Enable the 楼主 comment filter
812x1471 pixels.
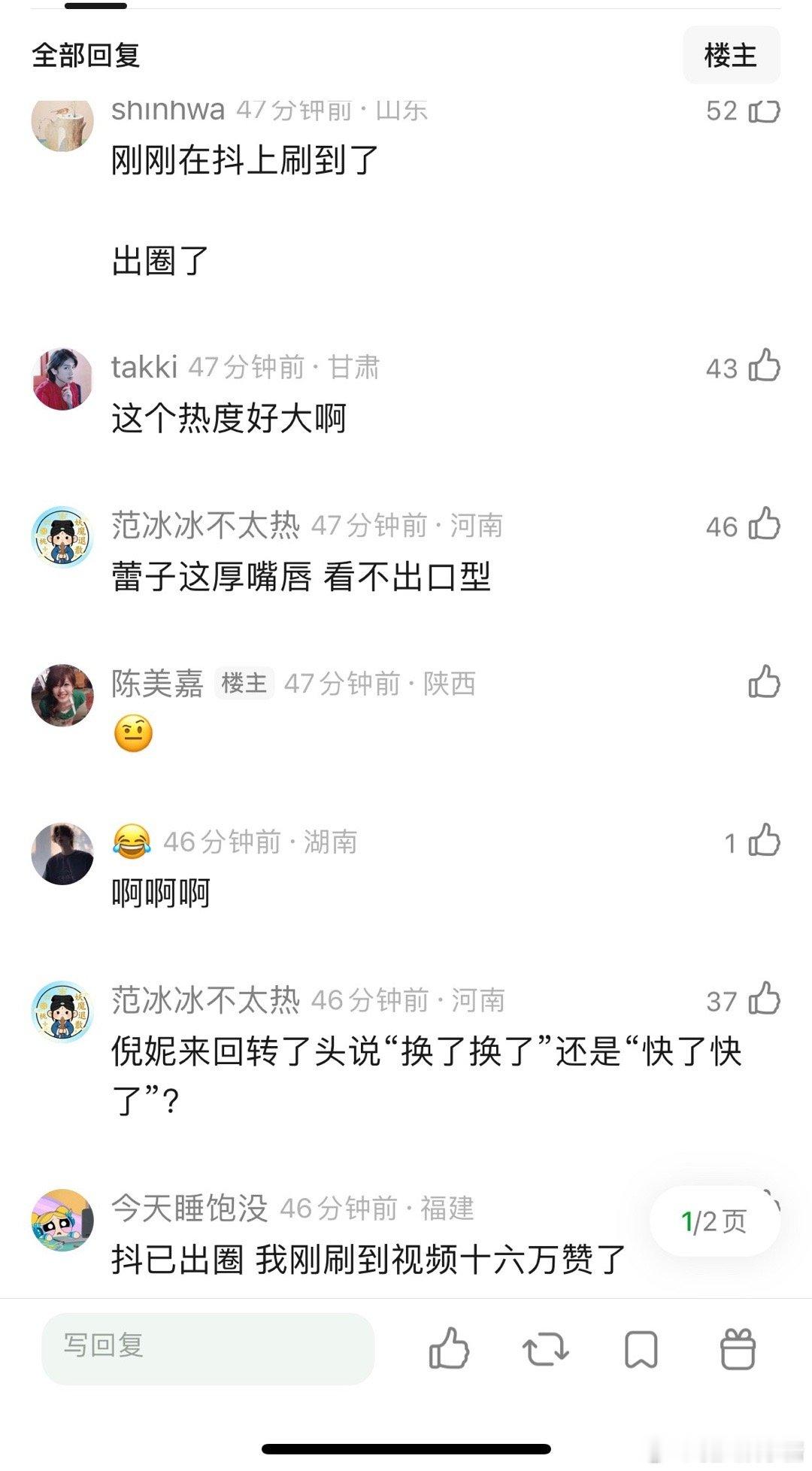(731, 53)
